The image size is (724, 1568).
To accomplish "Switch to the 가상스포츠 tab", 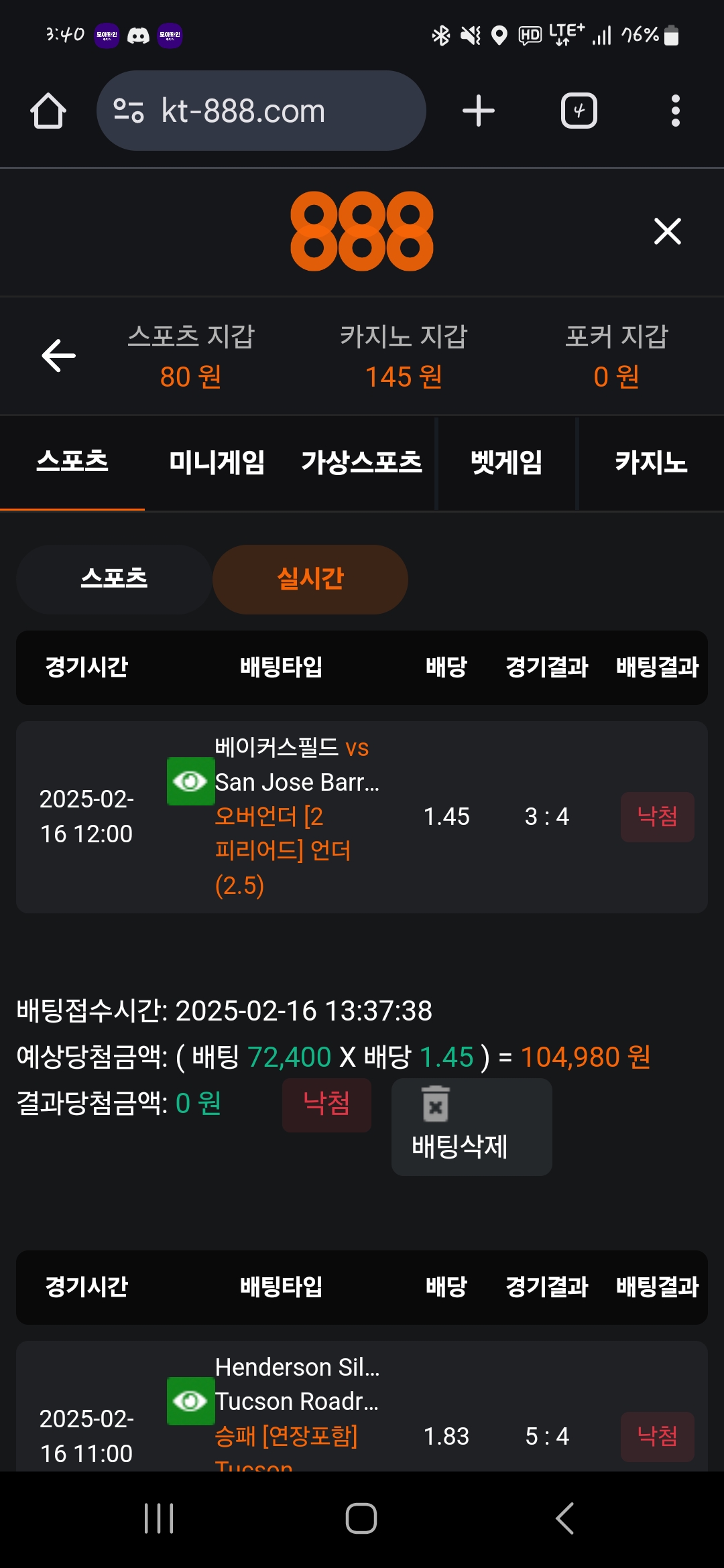I will click(x=361, y=462).
